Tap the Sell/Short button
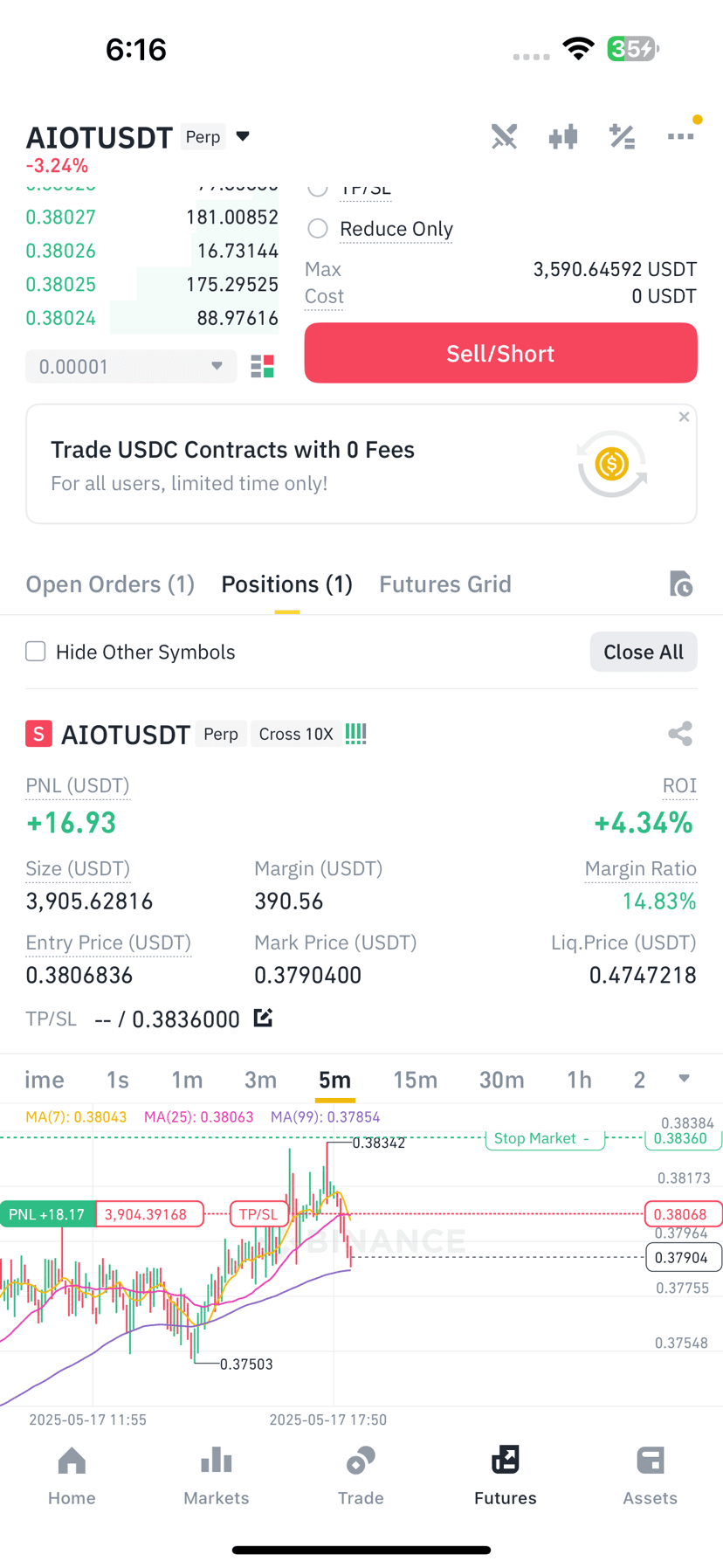 point(500,353)
